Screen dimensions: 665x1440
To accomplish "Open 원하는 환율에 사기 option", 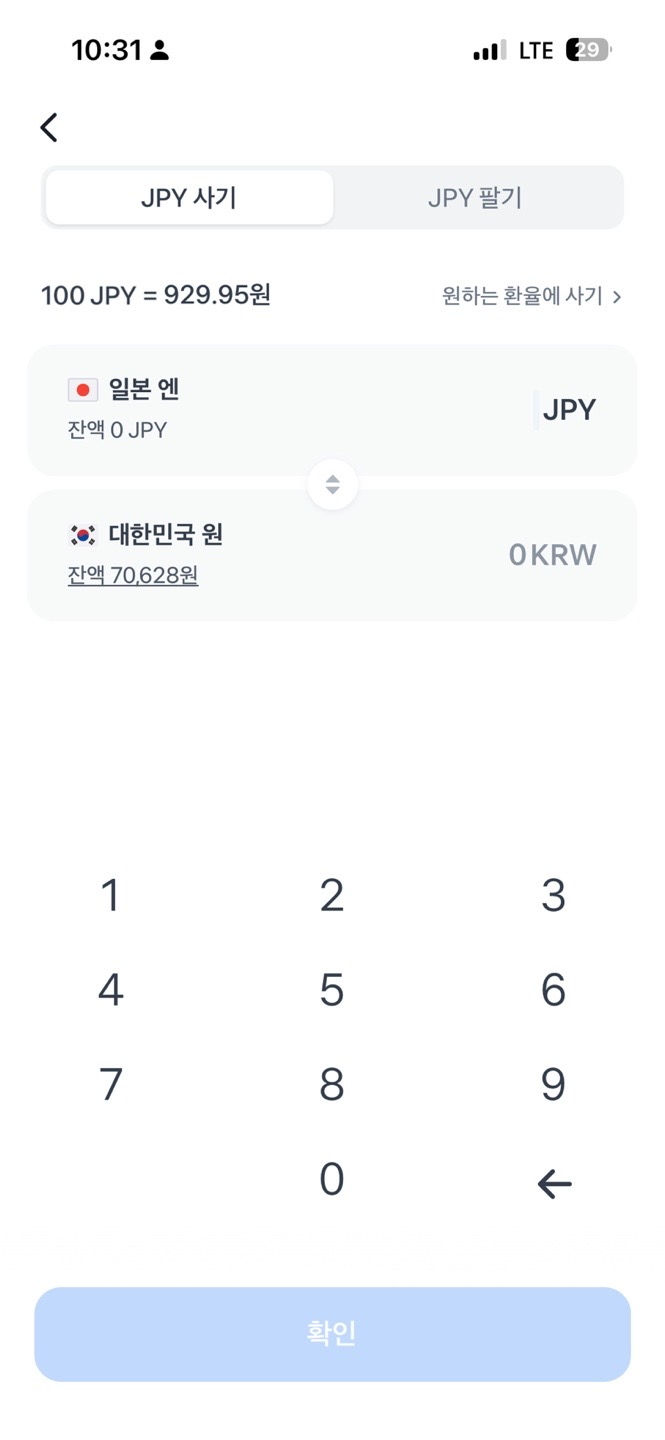I will (531, 296).
